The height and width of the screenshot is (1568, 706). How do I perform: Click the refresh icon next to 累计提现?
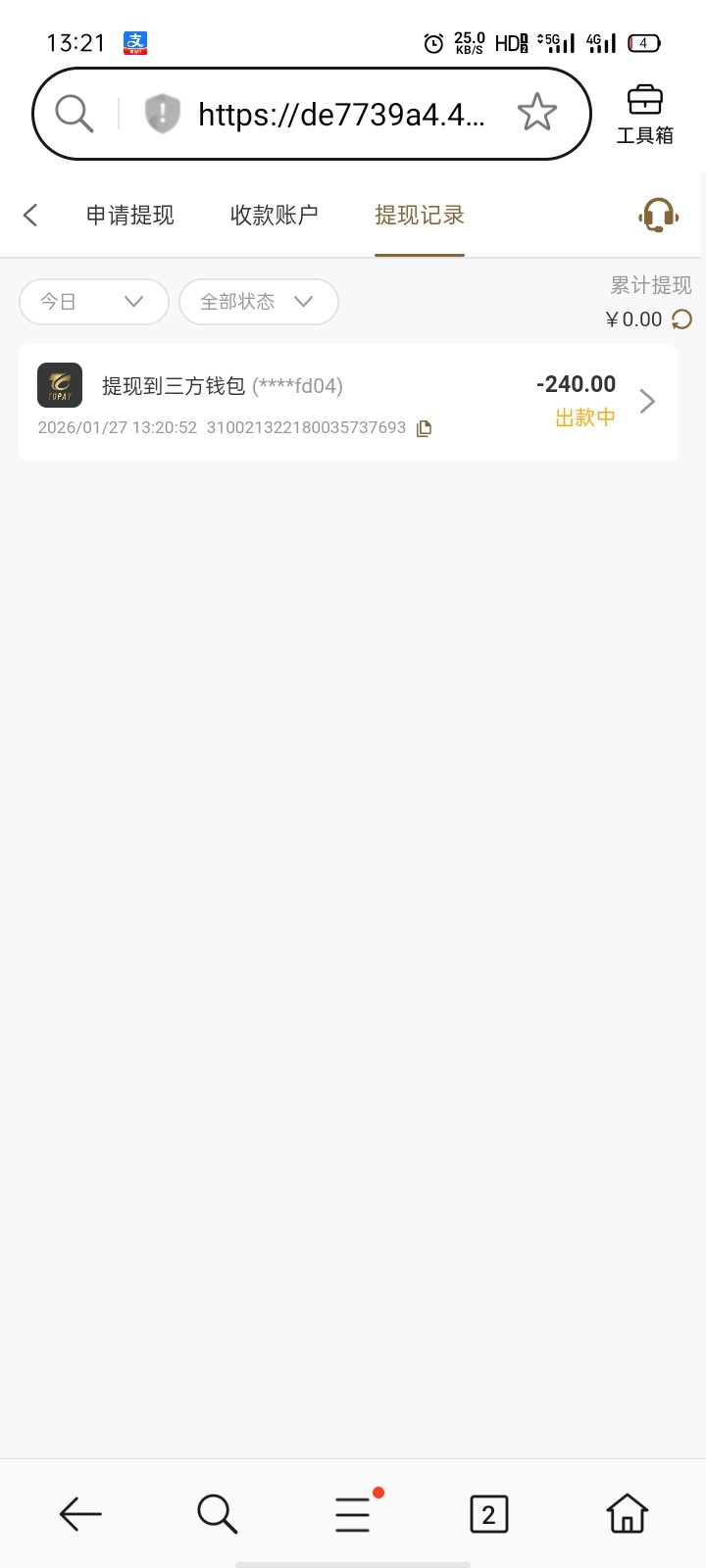click(681, 318)
